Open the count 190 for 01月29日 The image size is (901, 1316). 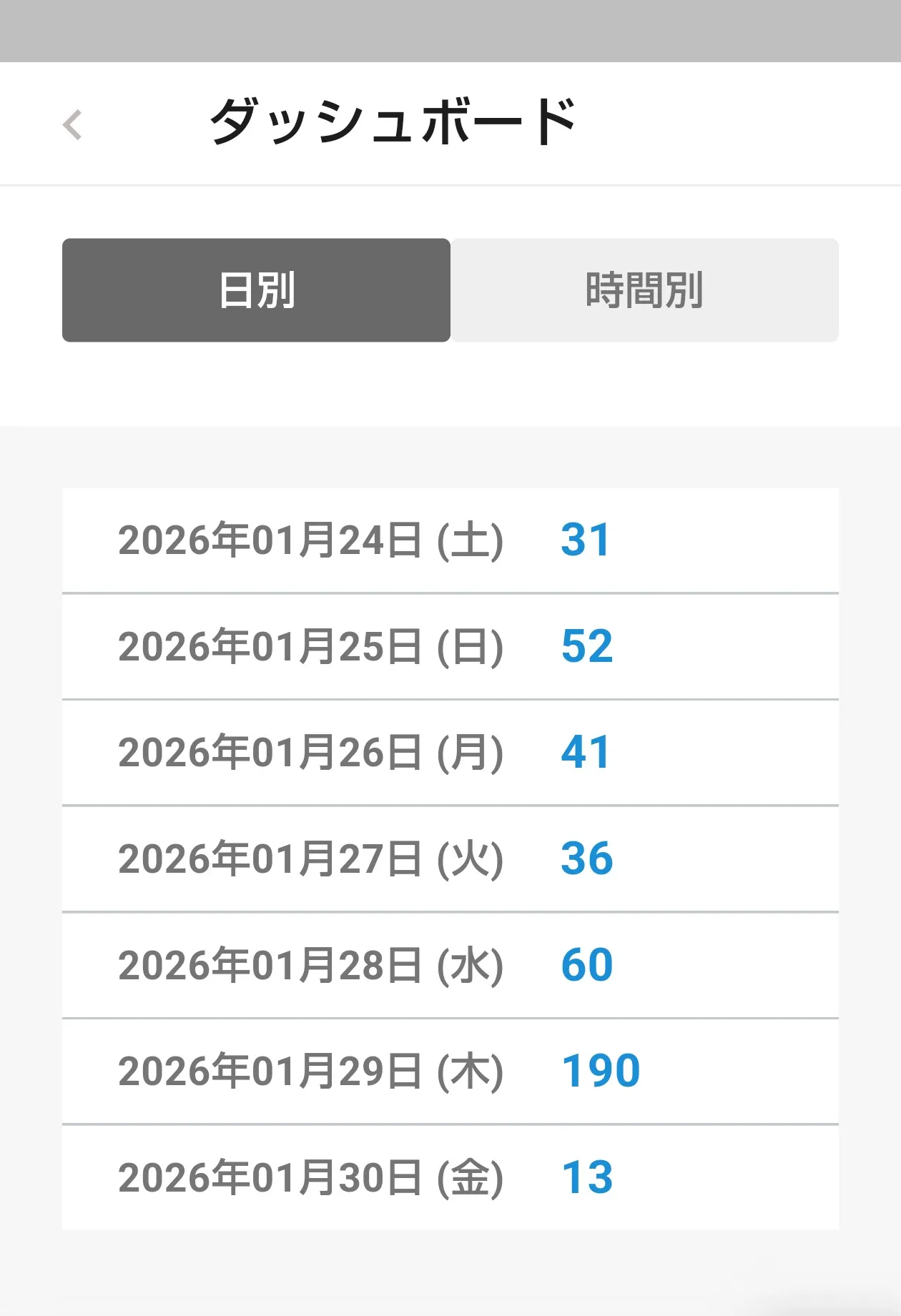pyautogui.click(x=601, y=1071)
